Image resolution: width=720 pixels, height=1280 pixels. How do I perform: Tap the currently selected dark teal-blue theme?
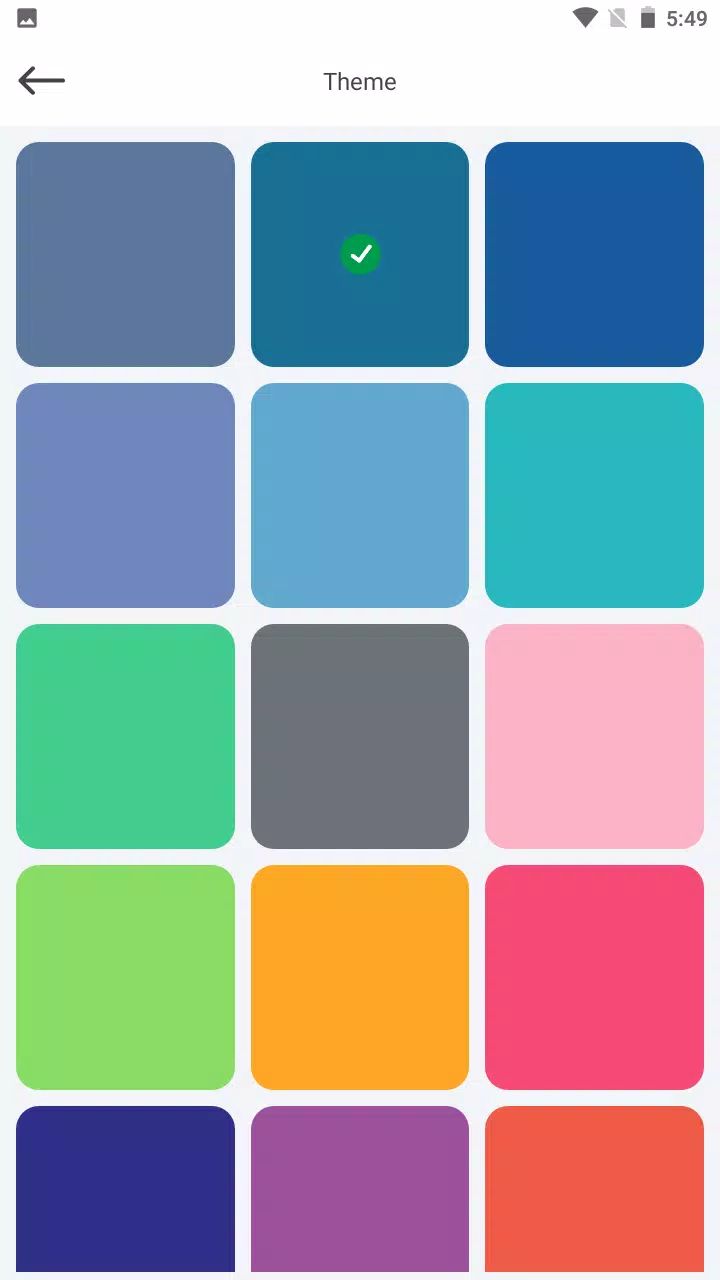[360, 254]
